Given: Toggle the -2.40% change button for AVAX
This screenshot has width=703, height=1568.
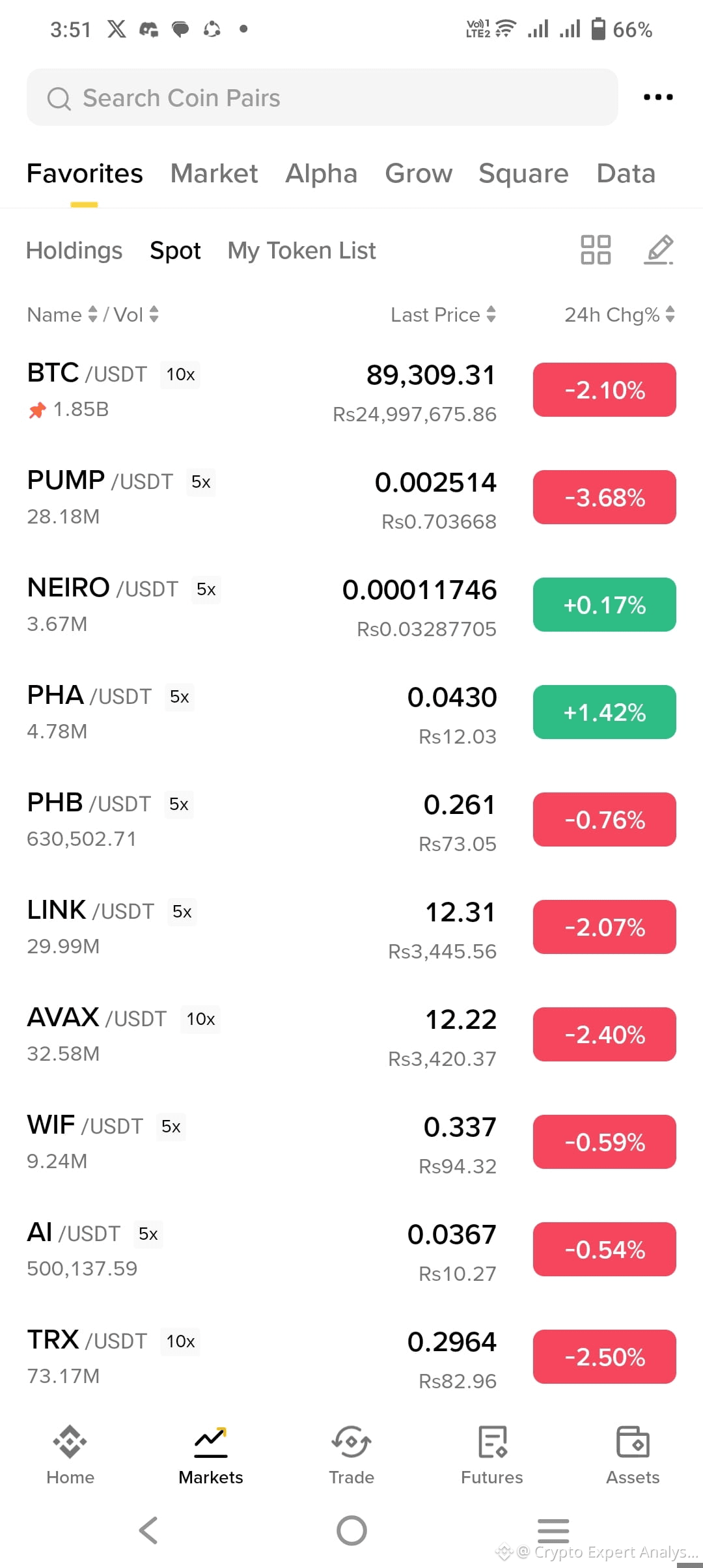Looking at the screenshot, I should 605,1035.
